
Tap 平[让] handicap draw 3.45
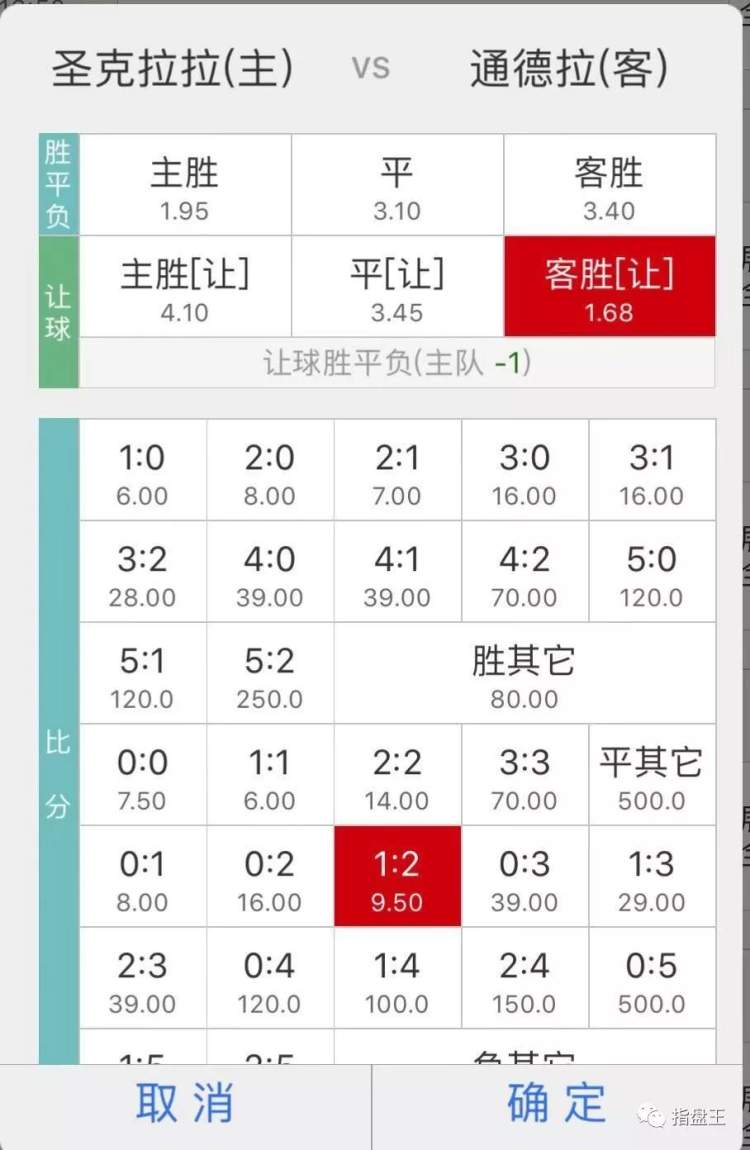(x=397, y=287)
